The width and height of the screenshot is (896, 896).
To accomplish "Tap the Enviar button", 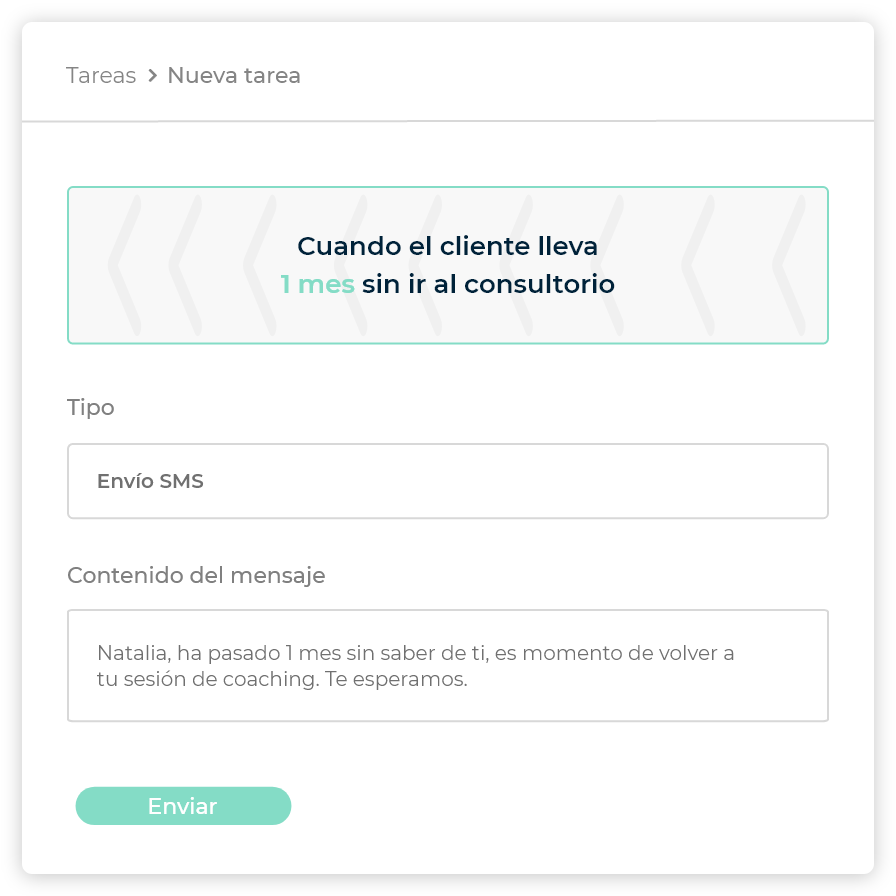I will point(183,806).
